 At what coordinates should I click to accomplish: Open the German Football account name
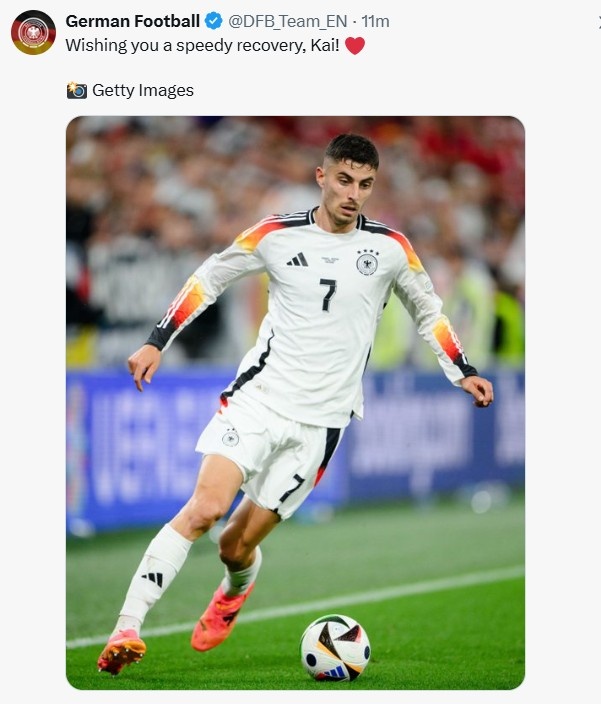pos(132,21)
